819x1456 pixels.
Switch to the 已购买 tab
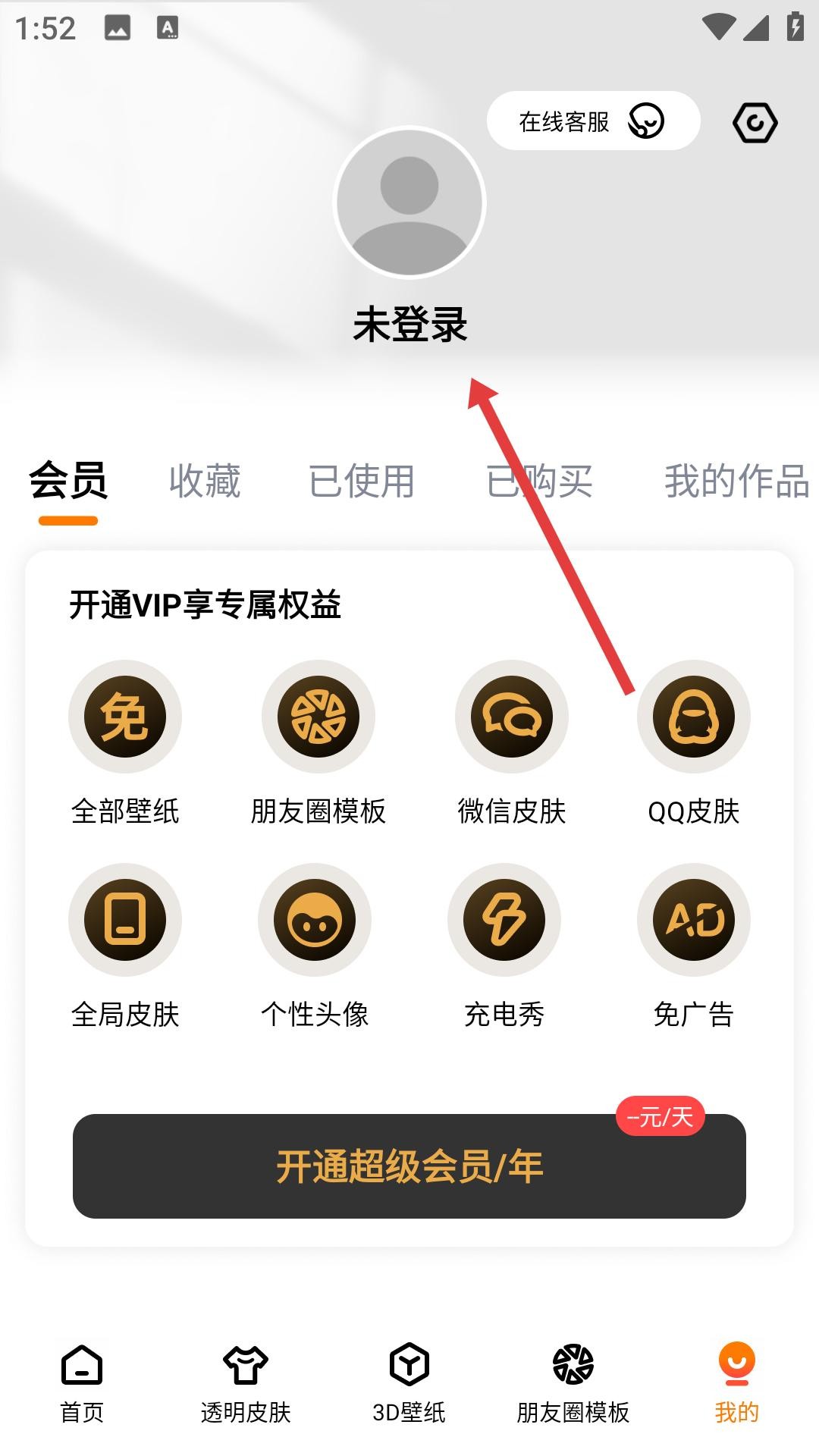point(539,481)
